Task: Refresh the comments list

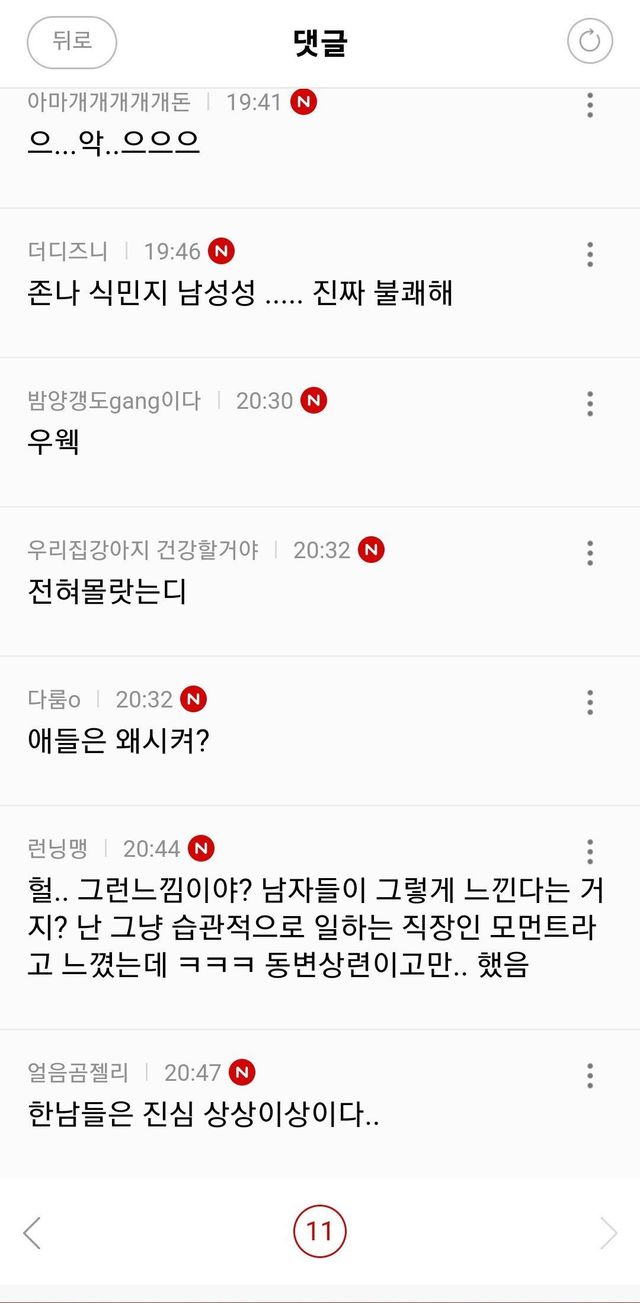Action: pyautogui.click(x=590, y=42)
